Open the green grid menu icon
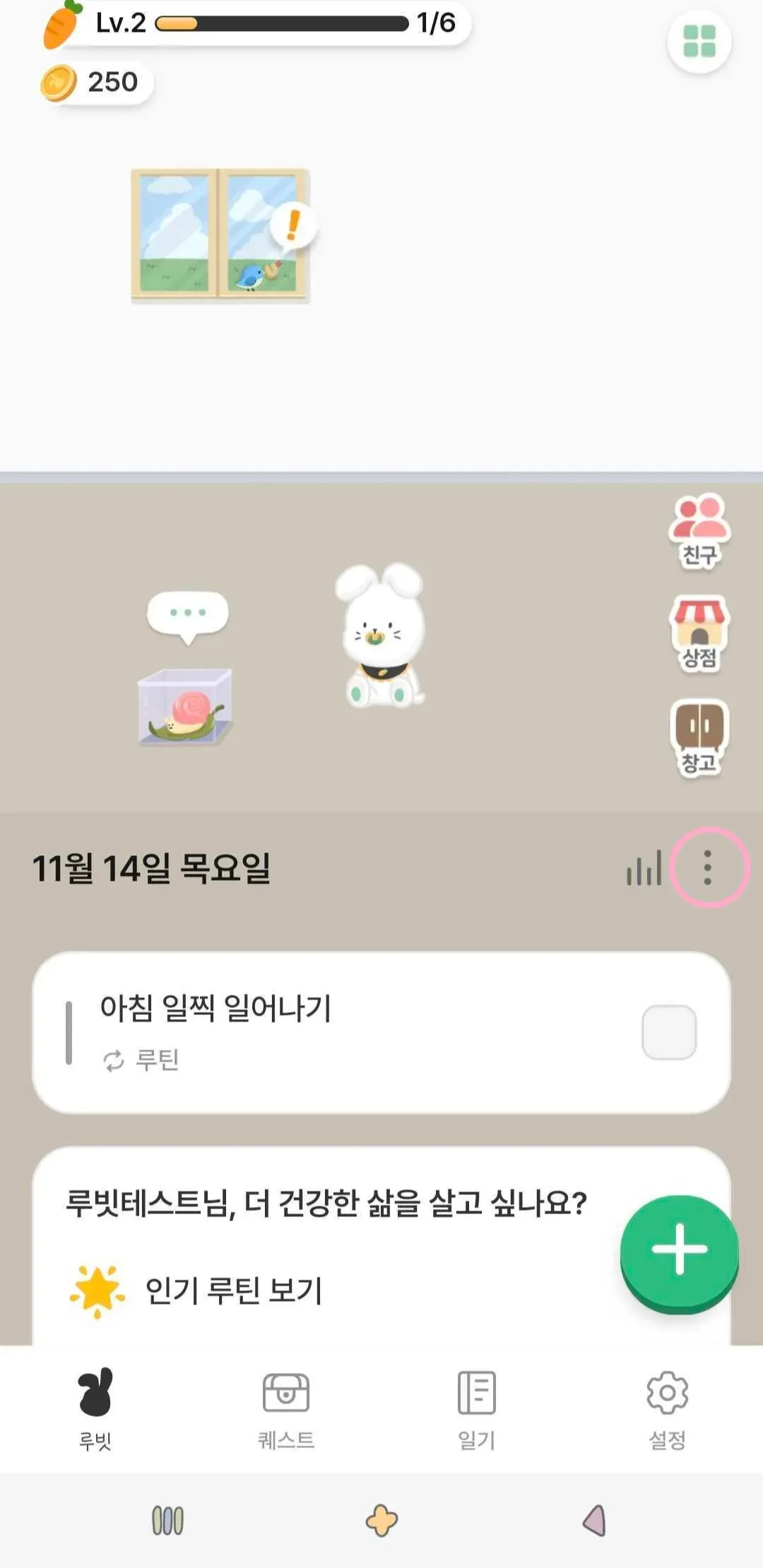 click(699, 41)
